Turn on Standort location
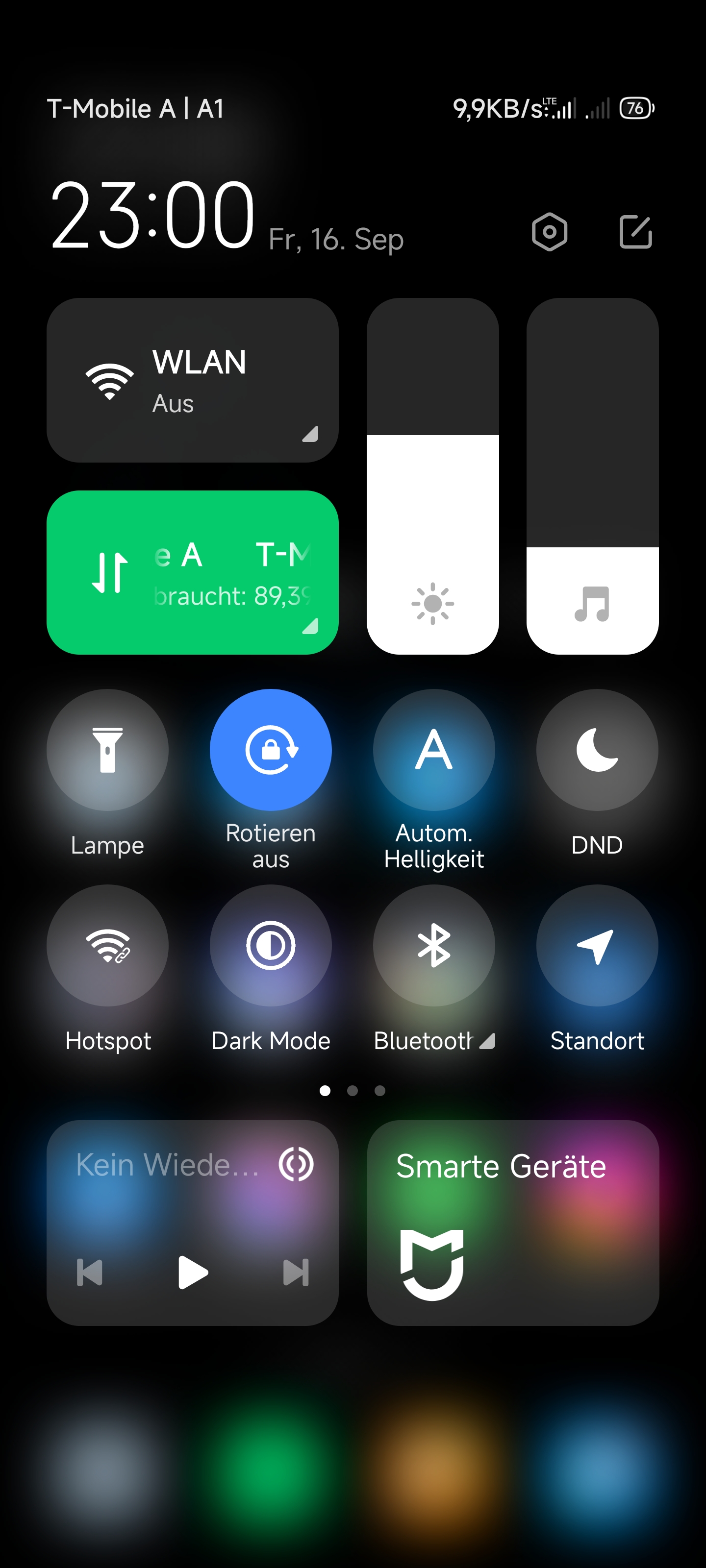This screenshot has height=1568, width=706. [597, 945]
